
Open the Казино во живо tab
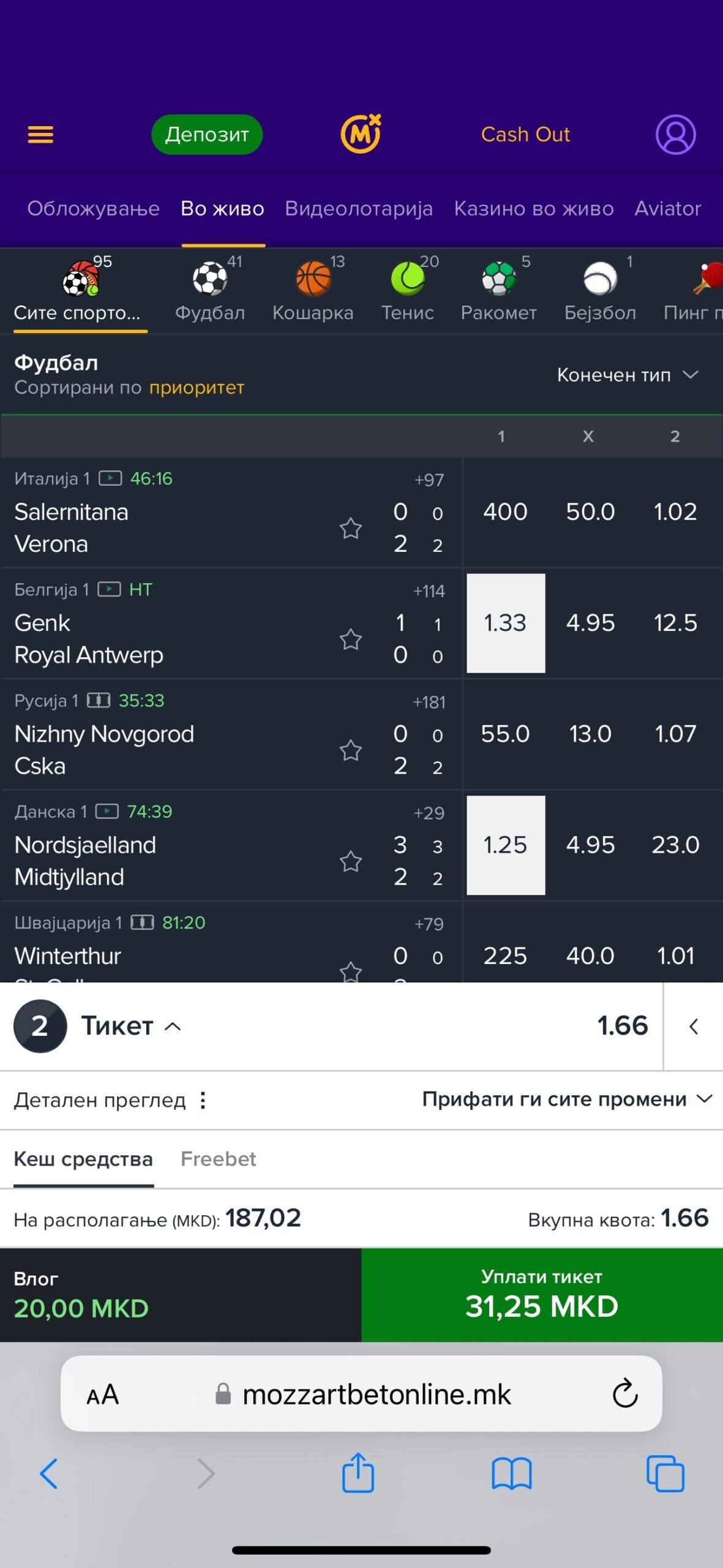[x=534, y=209]
